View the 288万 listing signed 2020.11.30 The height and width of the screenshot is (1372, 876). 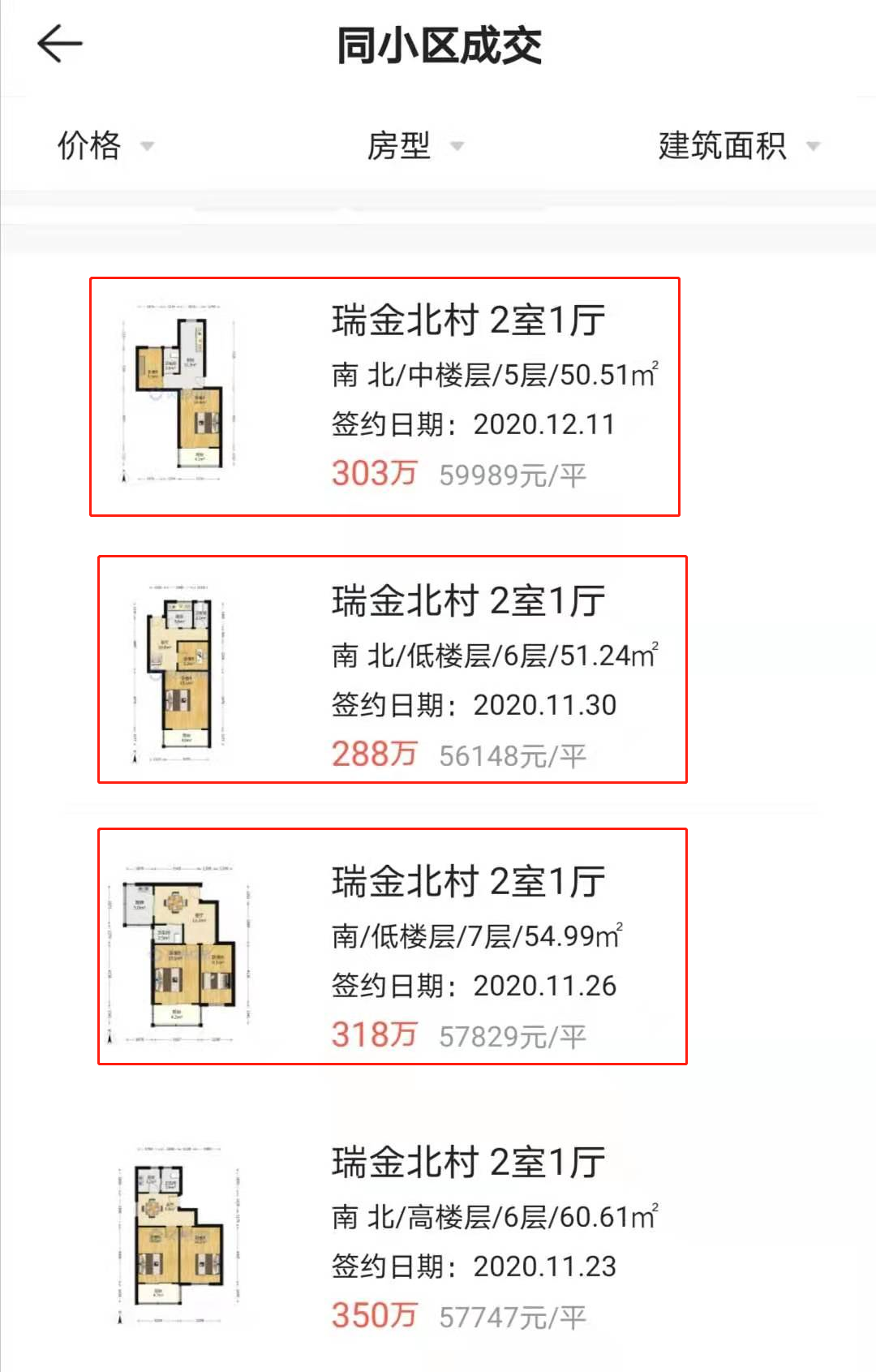click(x=393, y=669)
